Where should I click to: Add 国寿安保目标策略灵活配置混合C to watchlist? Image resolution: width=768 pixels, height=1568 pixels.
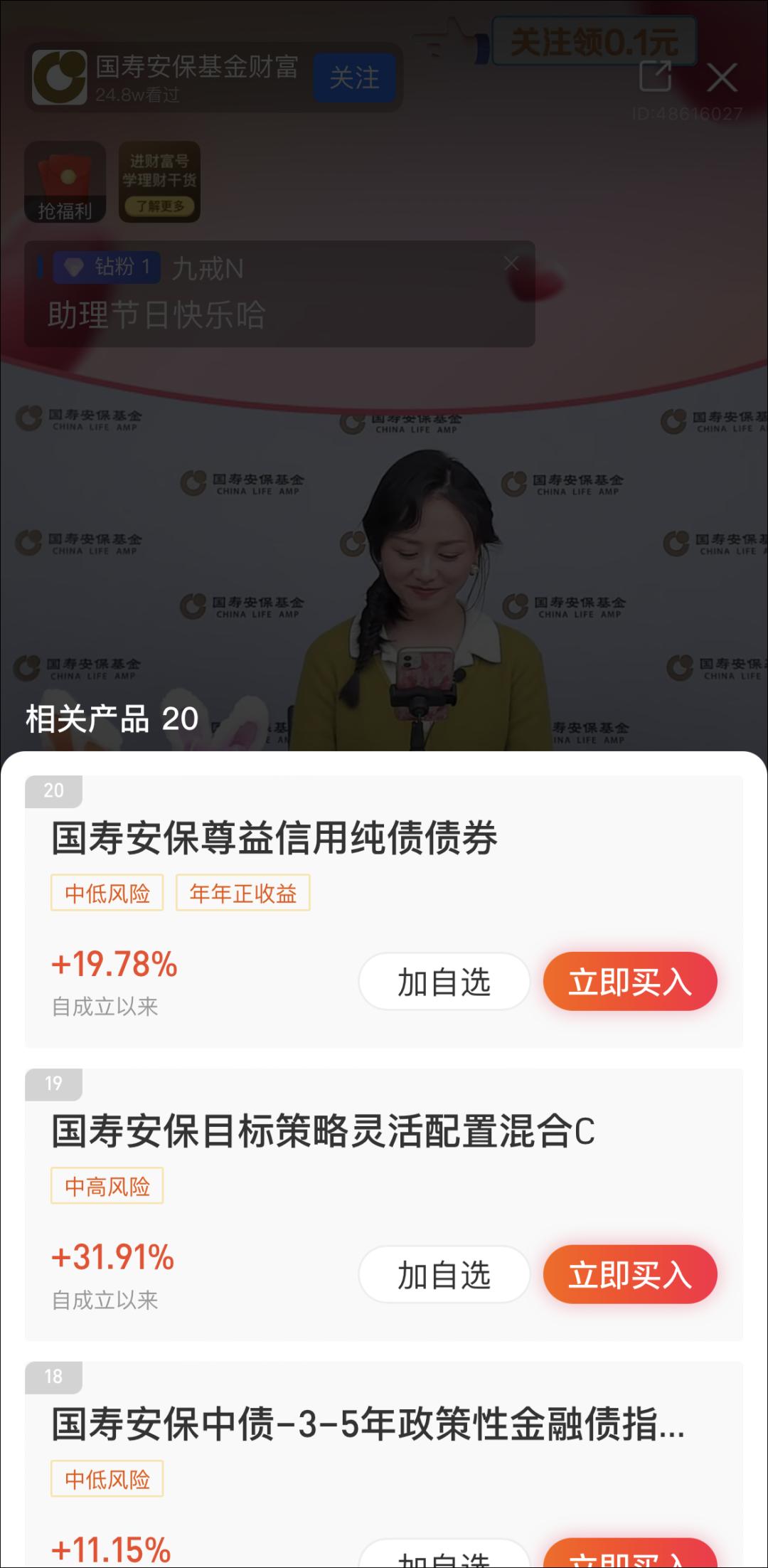point(444,1275)
